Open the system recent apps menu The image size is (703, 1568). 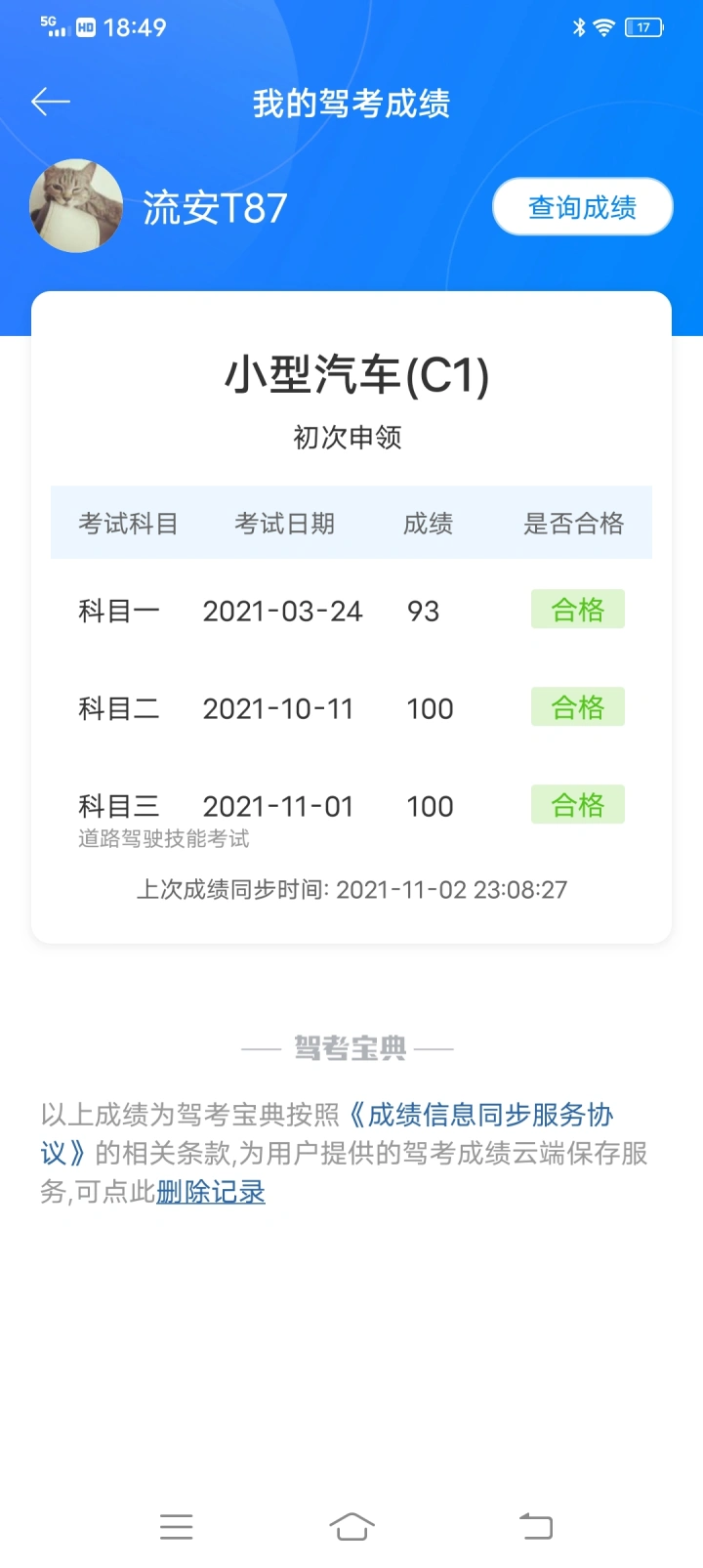(177, 1526)
